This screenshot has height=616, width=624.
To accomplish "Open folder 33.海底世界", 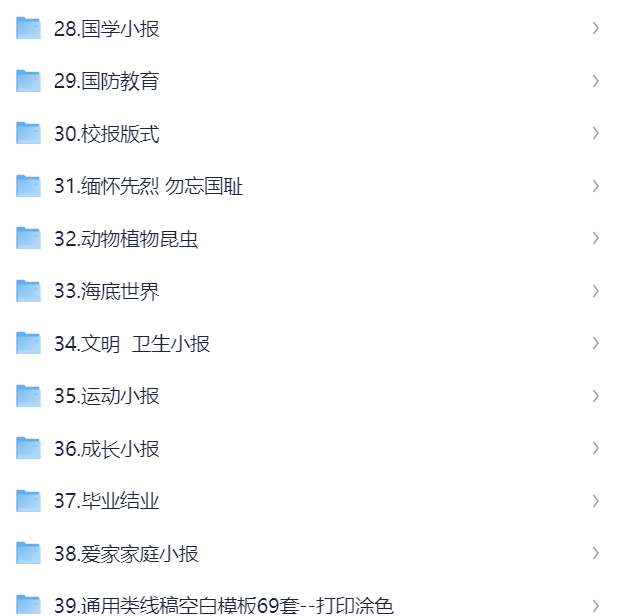I will [x=106, y=291].
